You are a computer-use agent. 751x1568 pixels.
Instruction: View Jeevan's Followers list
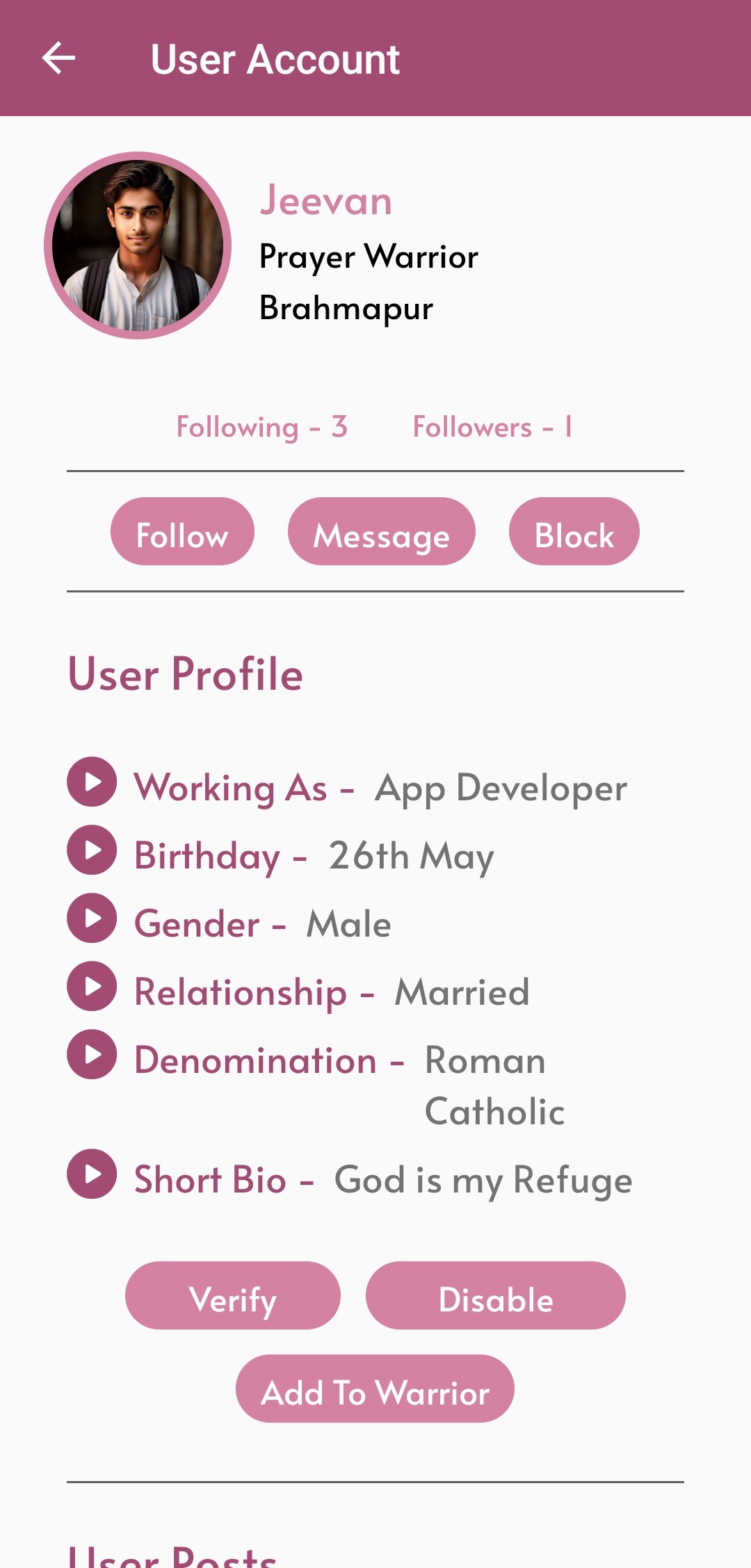coord(492,426)
